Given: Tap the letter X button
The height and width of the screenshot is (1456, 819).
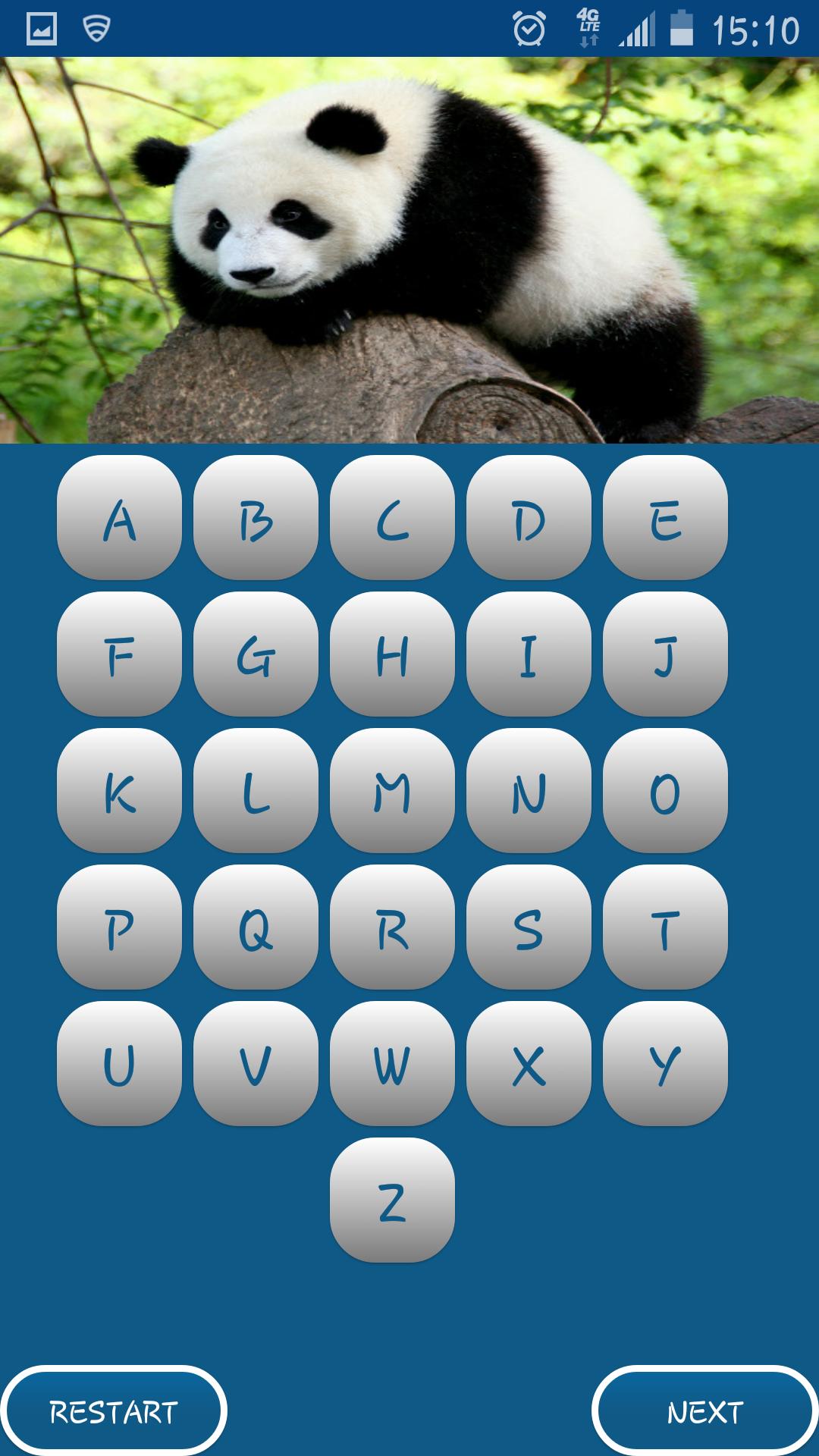Looking at the screenshot, I should tap(529, 1063).
